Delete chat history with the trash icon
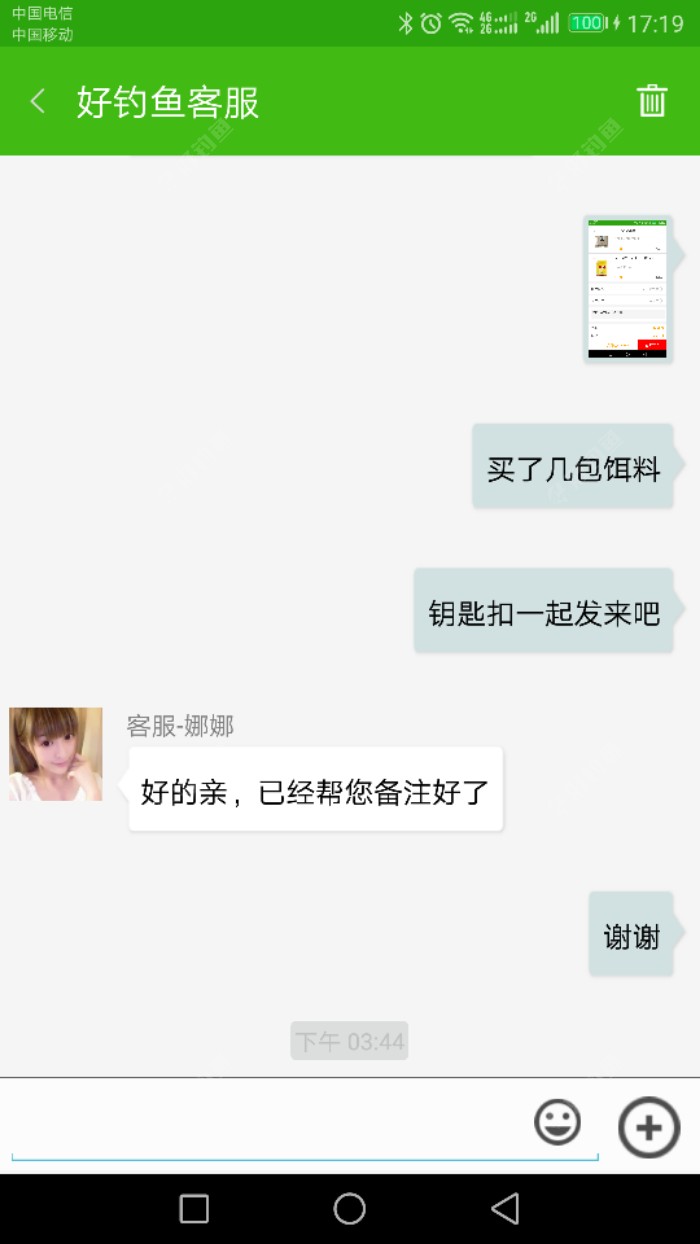This screenshot has height=1244, width=700. tap(652, 101)
